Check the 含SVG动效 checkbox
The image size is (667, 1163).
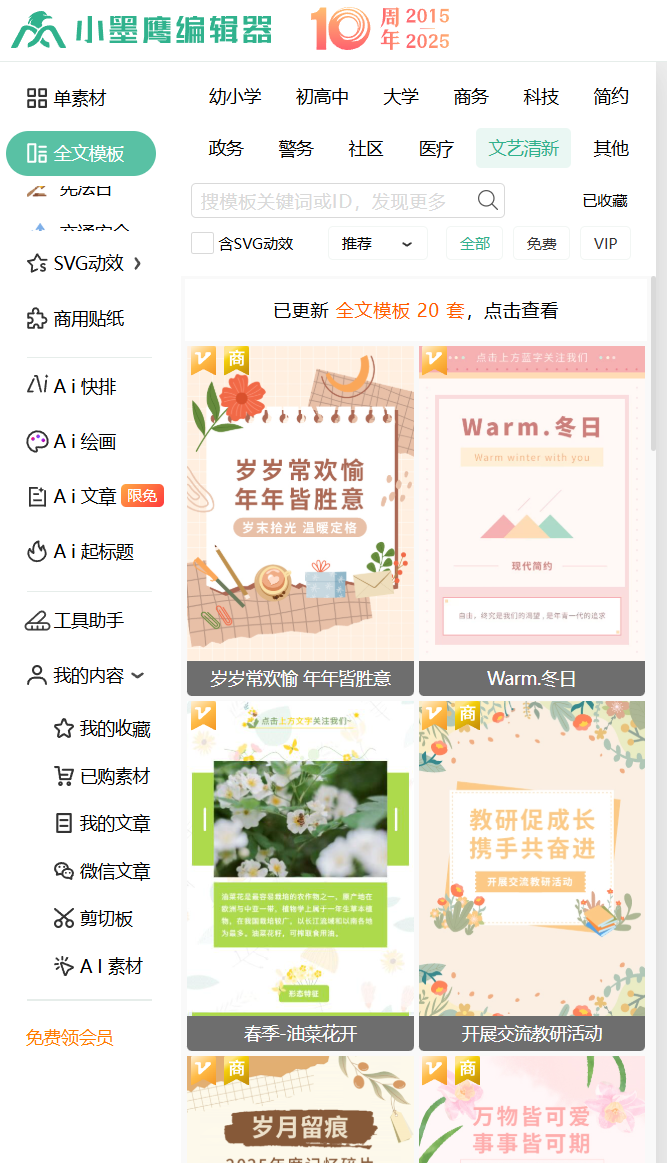(203, 243)
